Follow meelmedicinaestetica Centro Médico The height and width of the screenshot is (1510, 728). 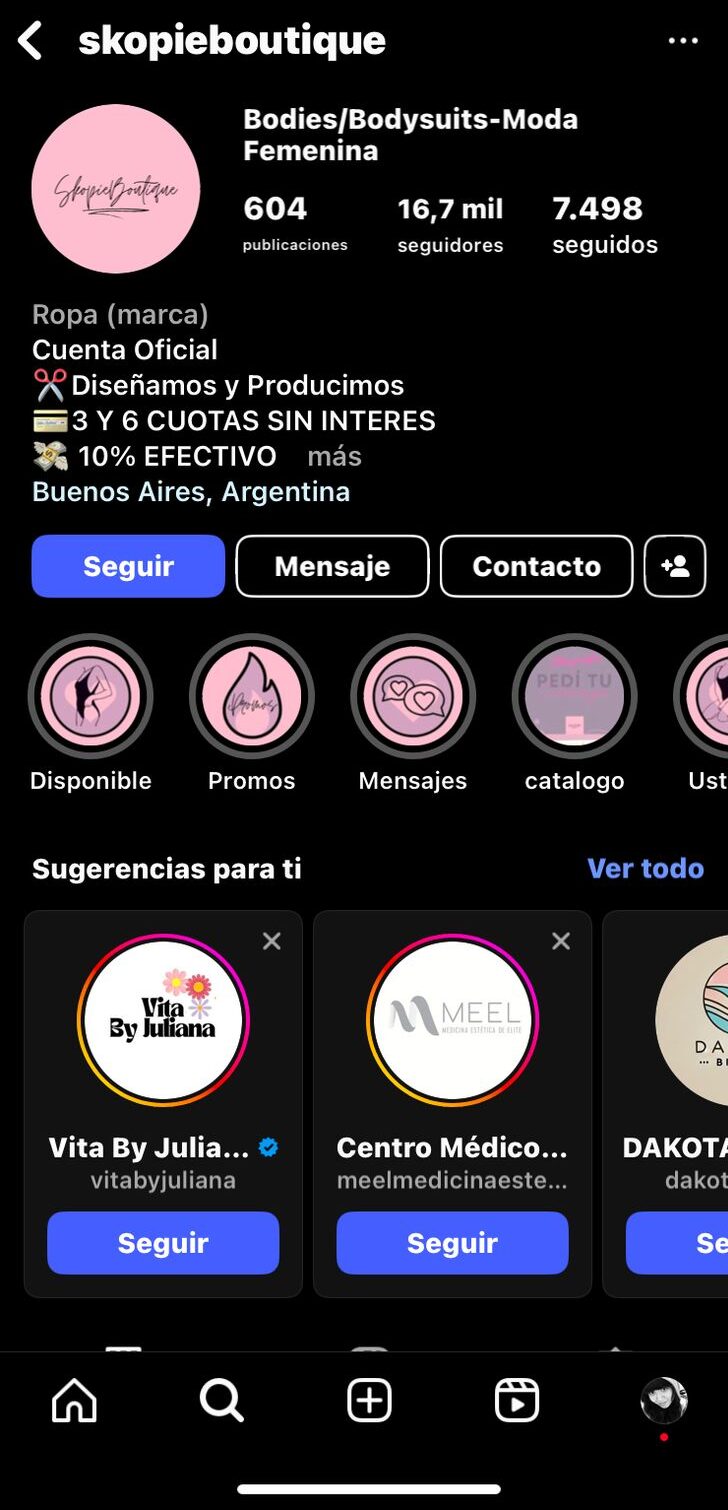point(452,1243)
